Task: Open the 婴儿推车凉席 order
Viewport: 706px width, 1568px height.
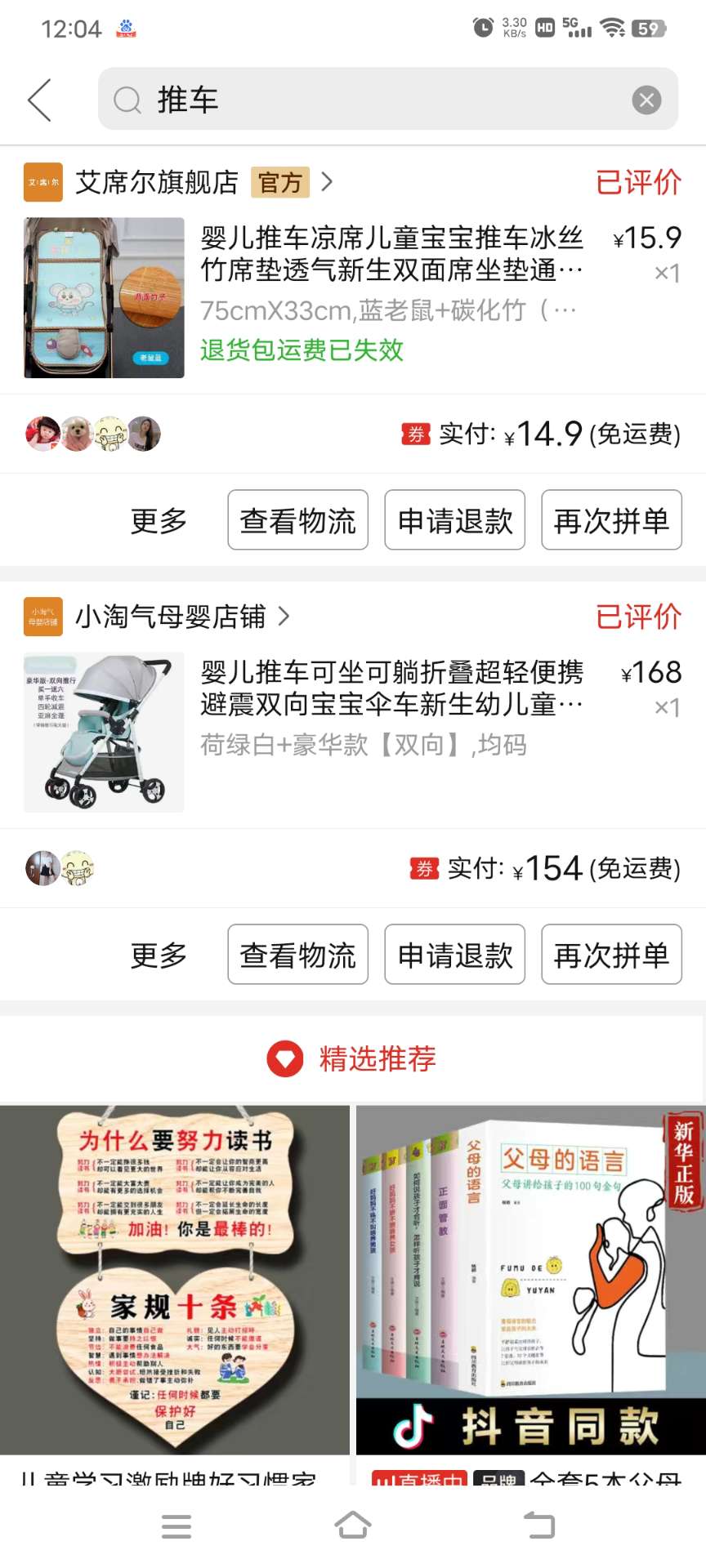Action: pos(391,254)
